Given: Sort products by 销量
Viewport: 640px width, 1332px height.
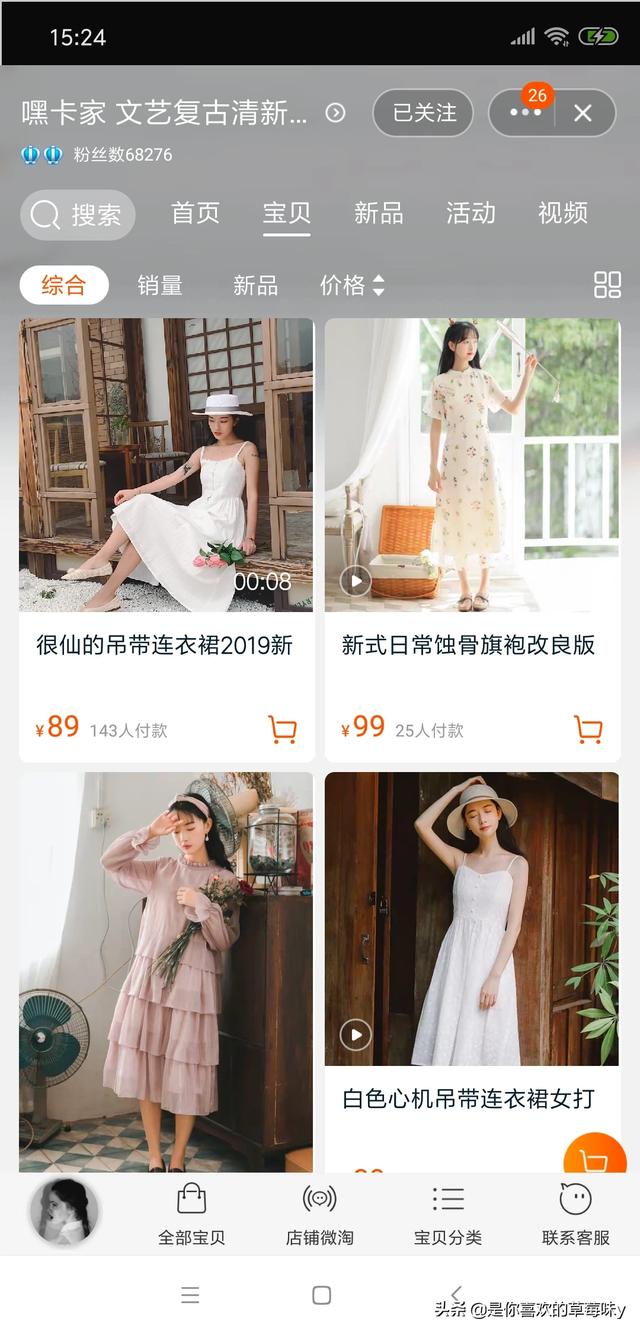Looking at the screenshot, I should click(x=159, y=286).
